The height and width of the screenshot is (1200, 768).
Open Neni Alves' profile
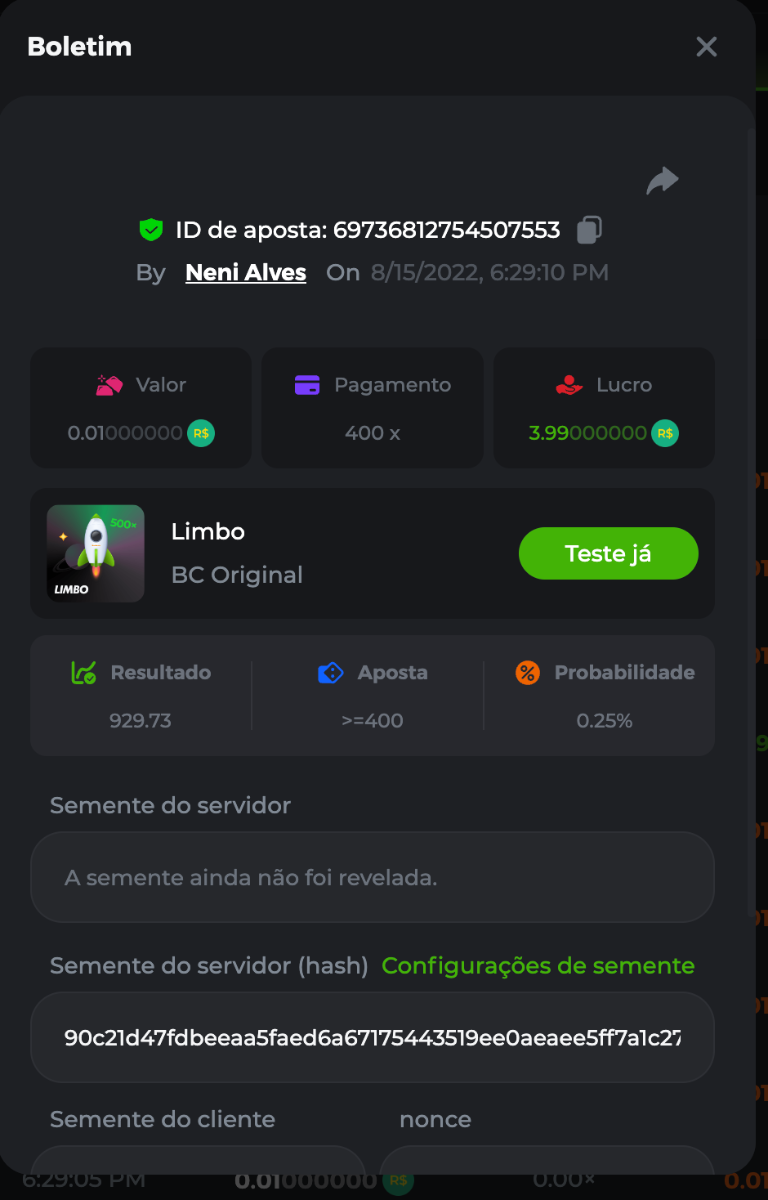click(x=246, y=272)
